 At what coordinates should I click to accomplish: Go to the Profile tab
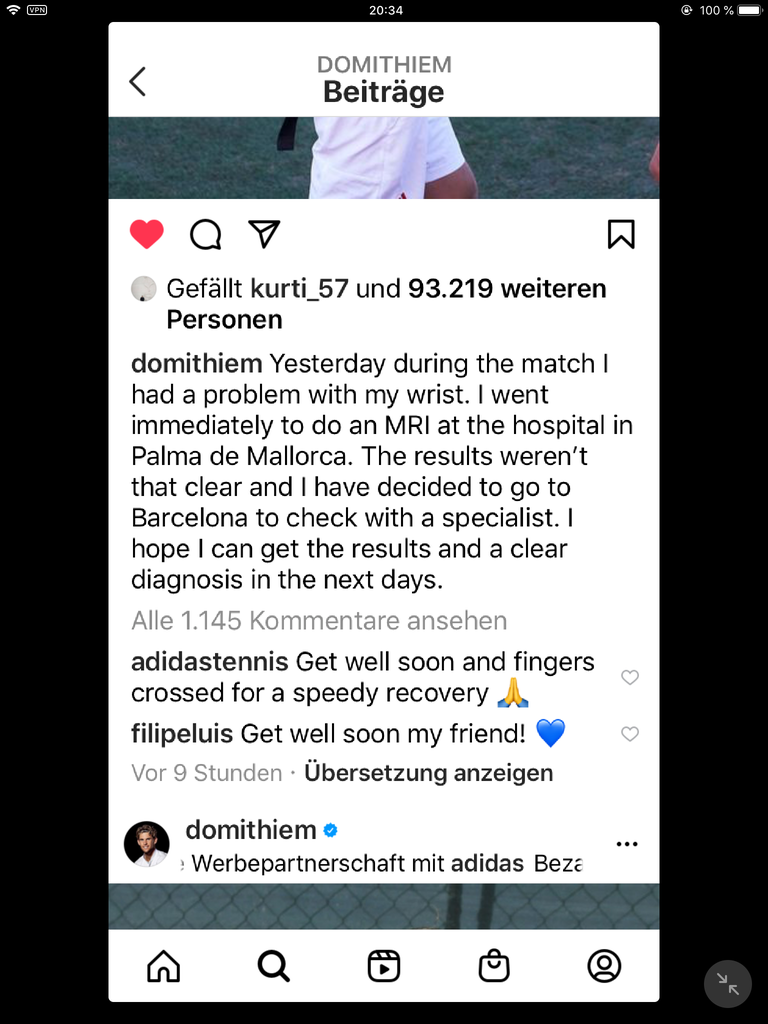tap(604, 966)
